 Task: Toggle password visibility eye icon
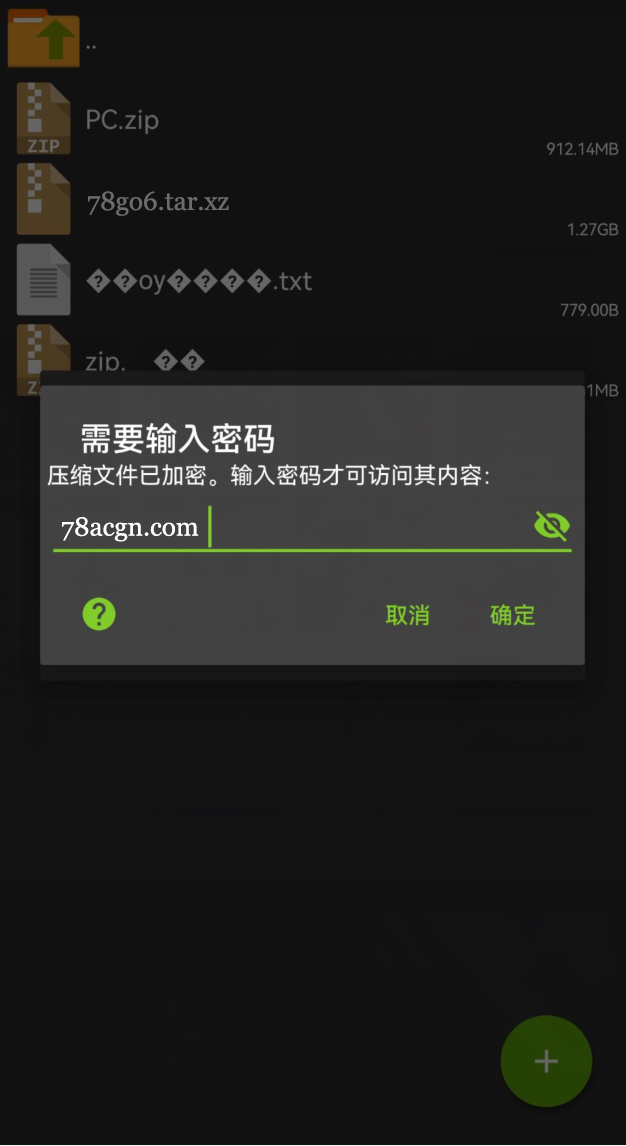coord(551,526)
